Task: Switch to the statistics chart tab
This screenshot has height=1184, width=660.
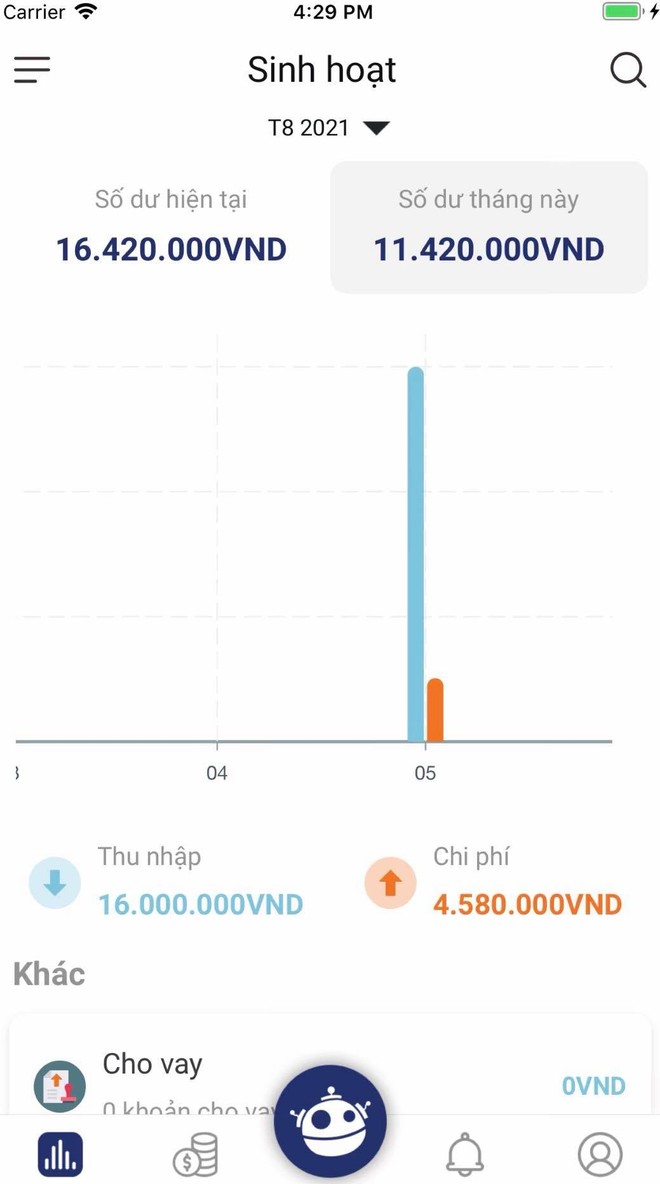Action: click(x=60, y=1154)
